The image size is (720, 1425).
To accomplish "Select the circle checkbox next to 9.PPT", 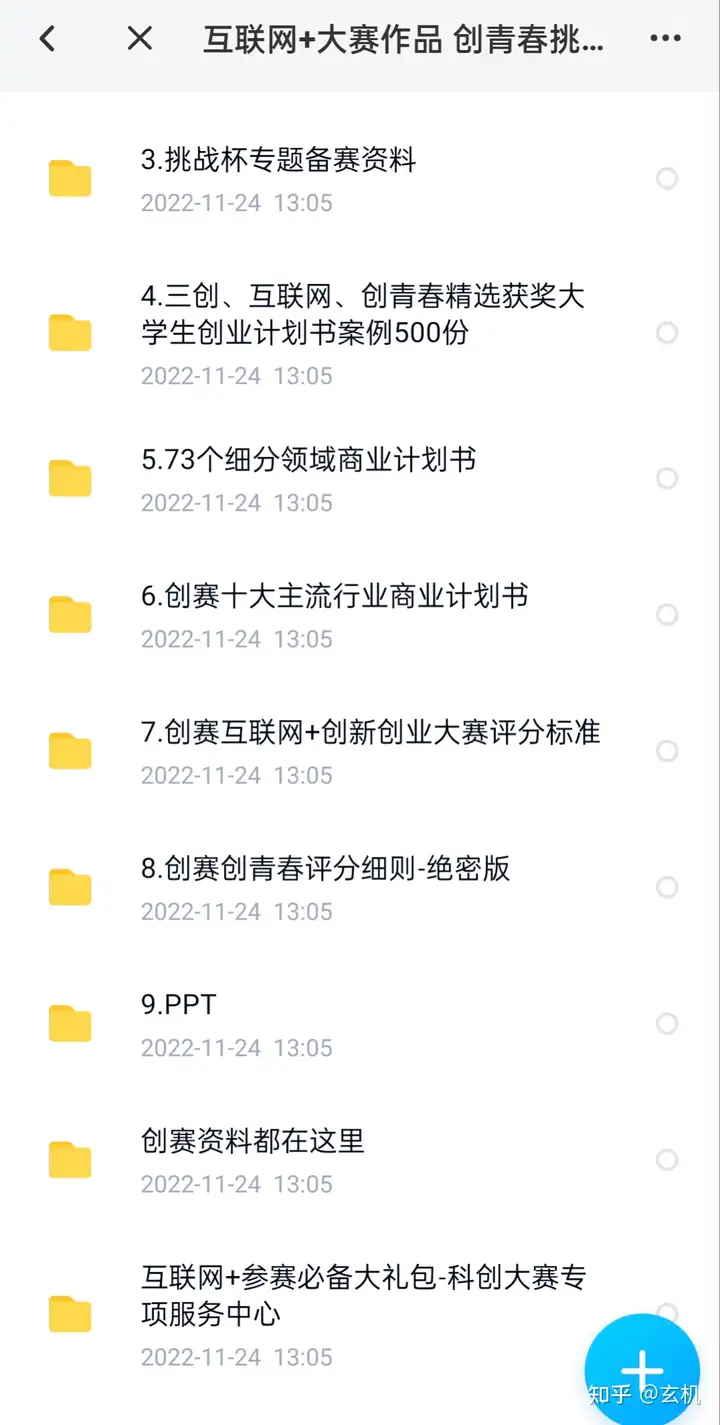I will (666, 1023).
